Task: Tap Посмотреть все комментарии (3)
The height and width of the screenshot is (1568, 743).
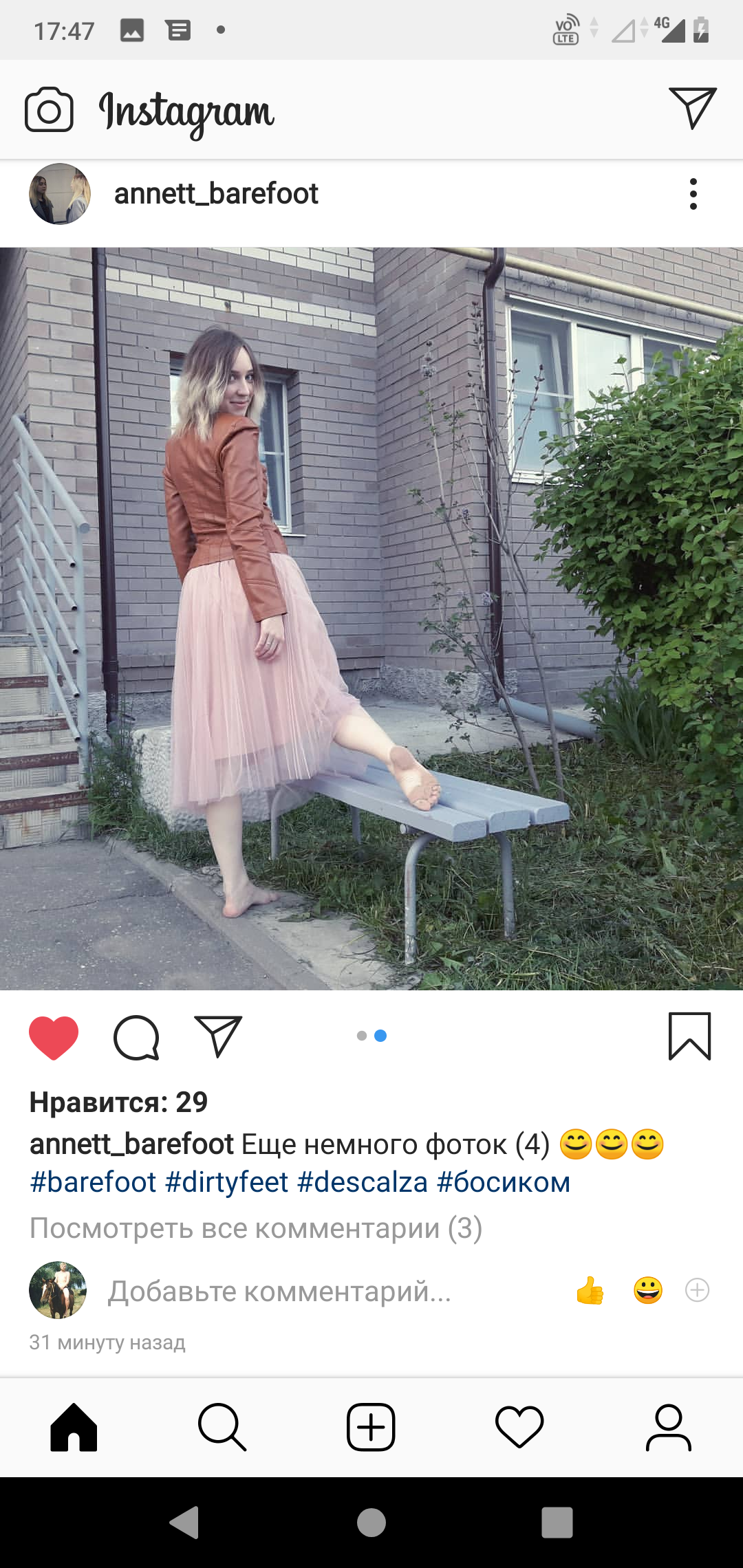Action: (256, 1228)
